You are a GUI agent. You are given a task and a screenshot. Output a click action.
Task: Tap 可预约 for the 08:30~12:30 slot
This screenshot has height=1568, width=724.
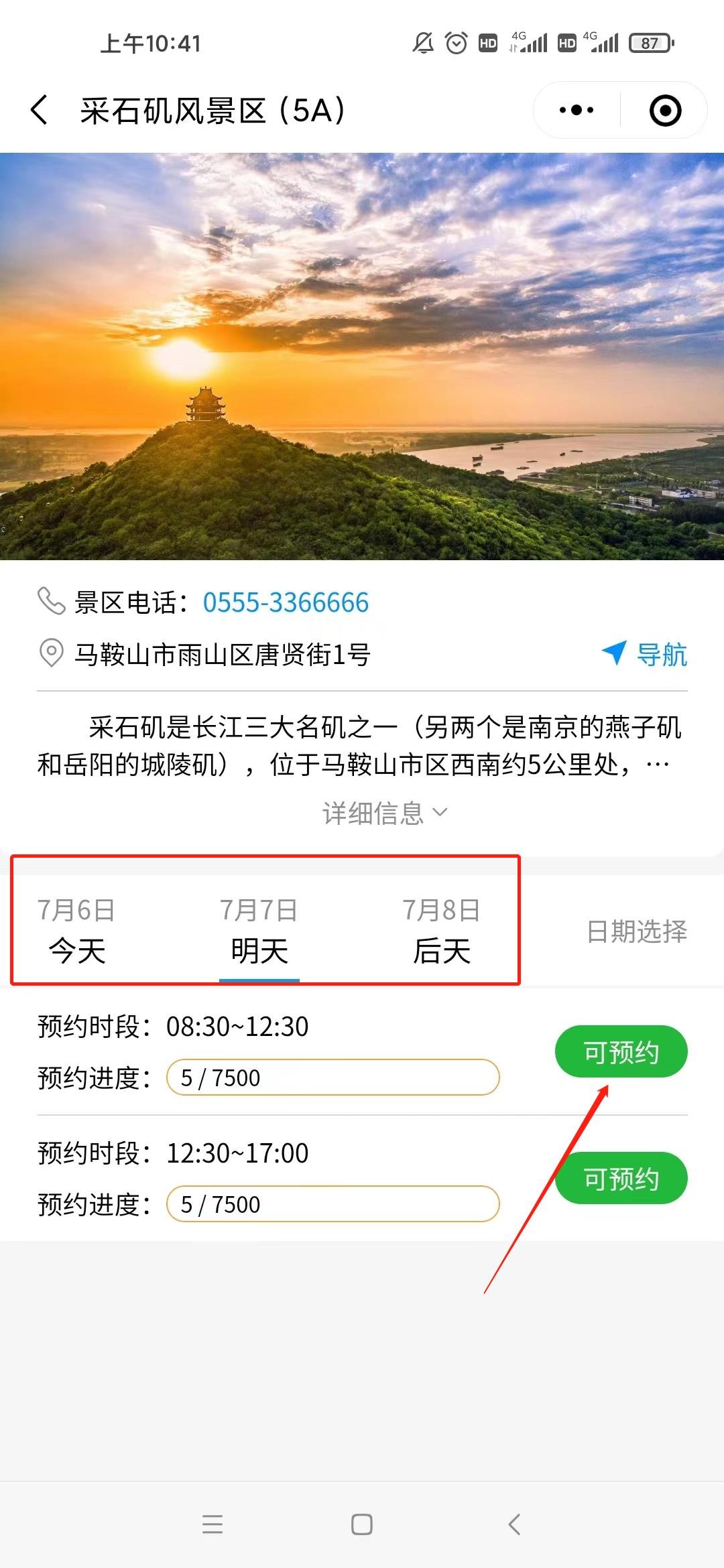pos(621,1052)
